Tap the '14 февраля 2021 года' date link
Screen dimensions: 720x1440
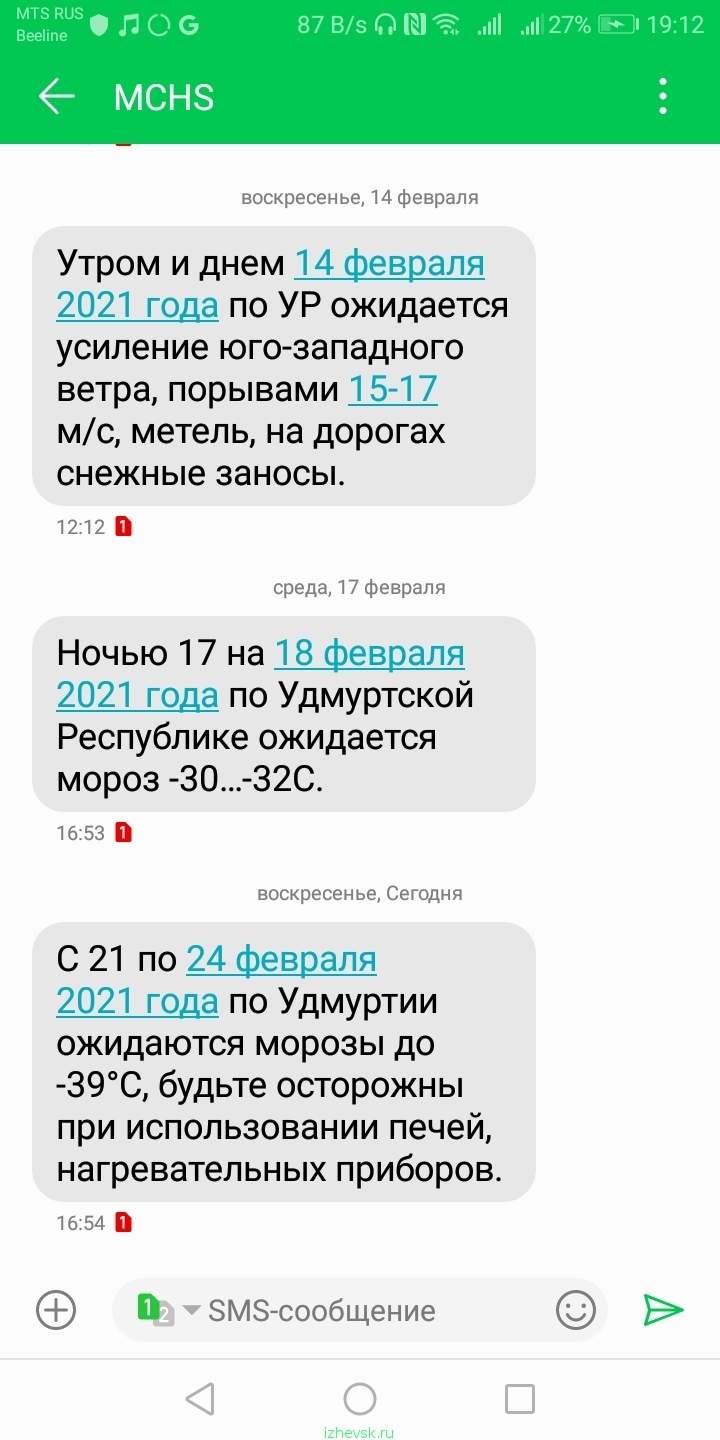[270, 284]
